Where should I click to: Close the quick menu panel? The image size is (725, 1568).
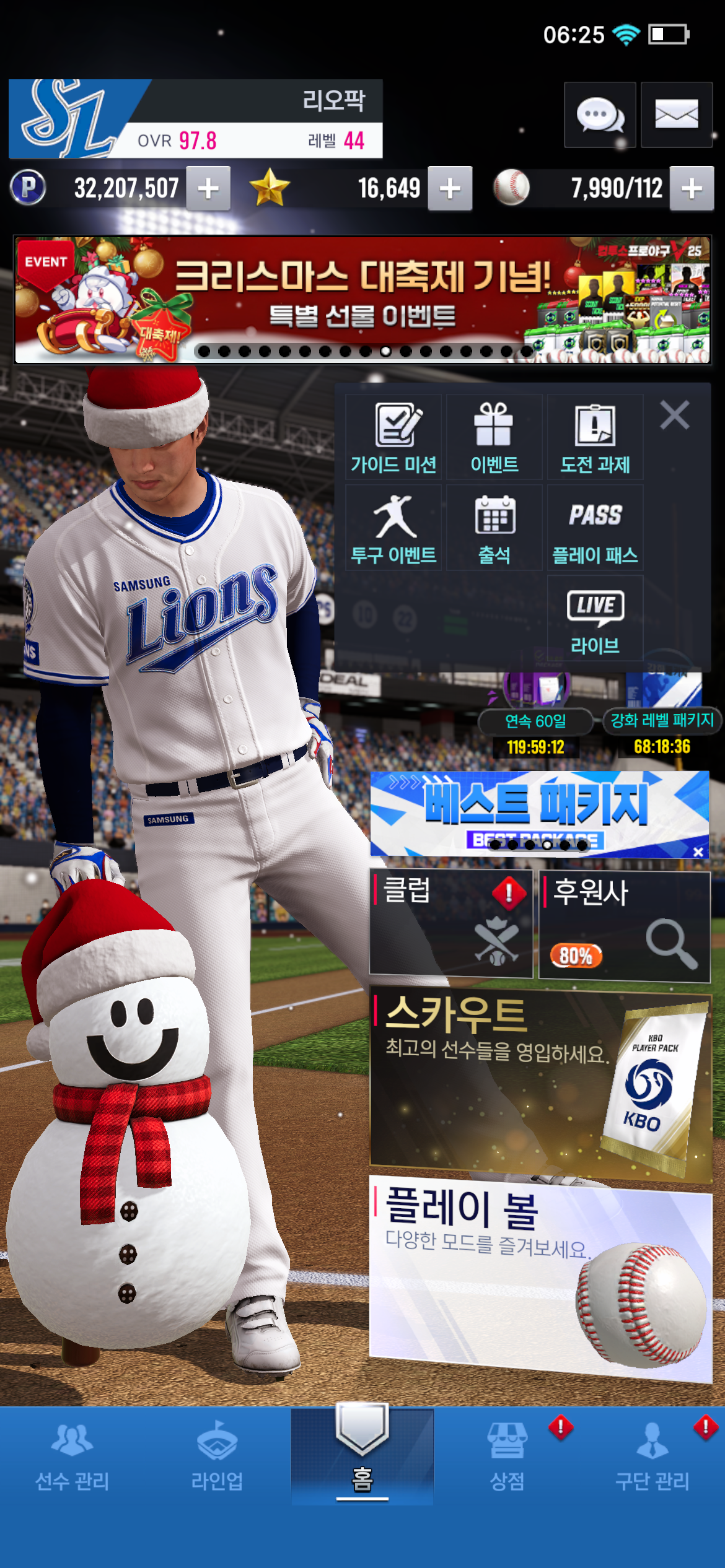point(674,415)
